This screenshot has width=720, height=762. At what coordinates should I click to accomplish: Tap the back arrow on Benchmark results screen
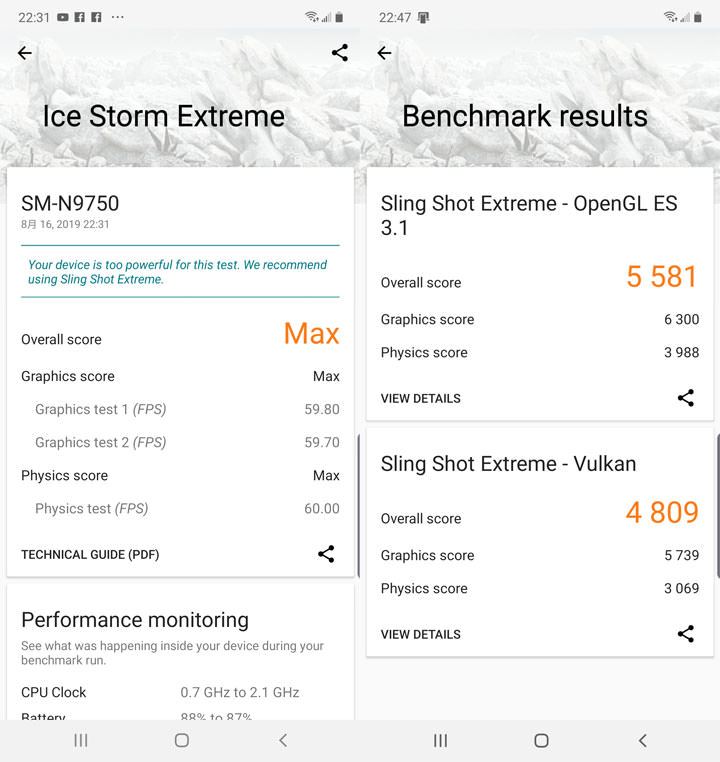coord(385,53)
